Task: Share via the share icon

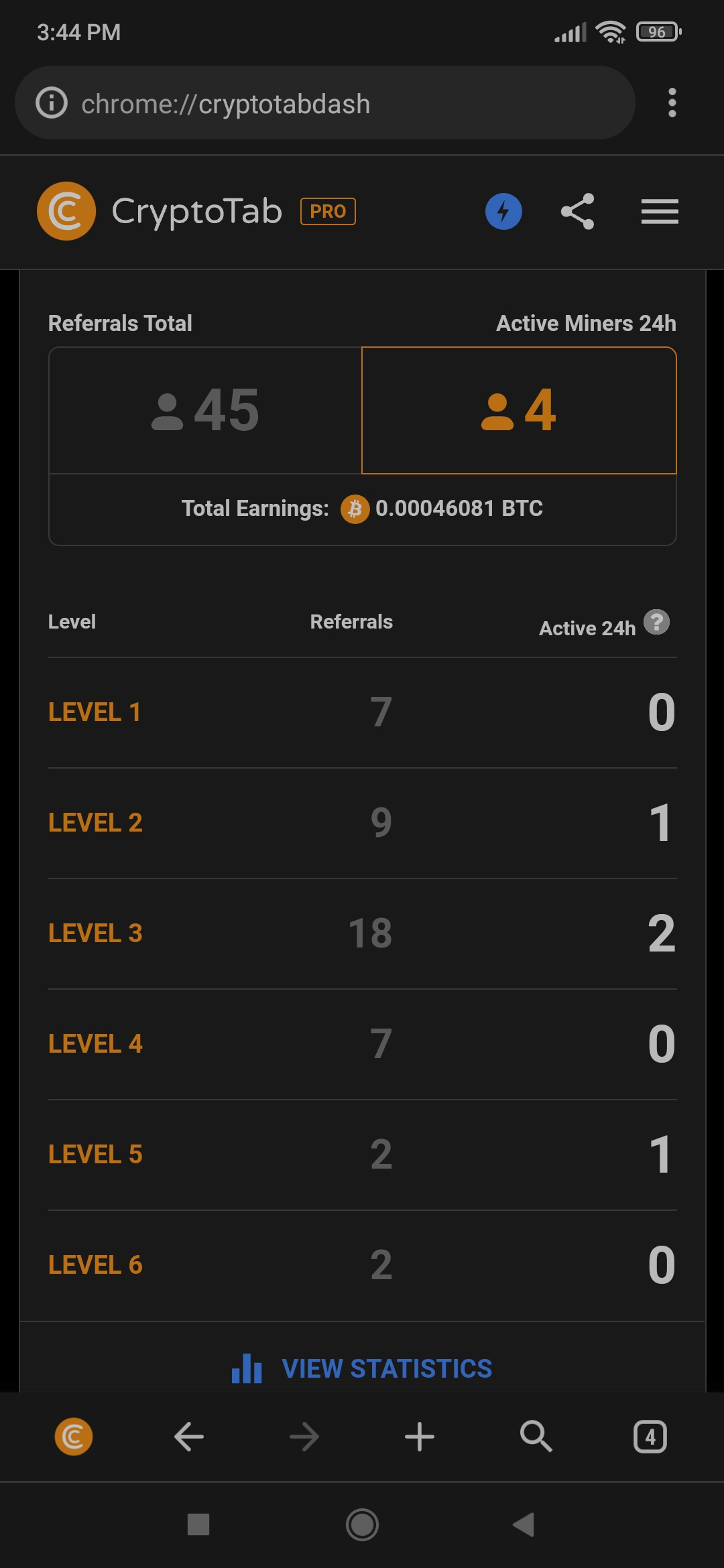Action: pyautogui.click(x=577, y=212)
